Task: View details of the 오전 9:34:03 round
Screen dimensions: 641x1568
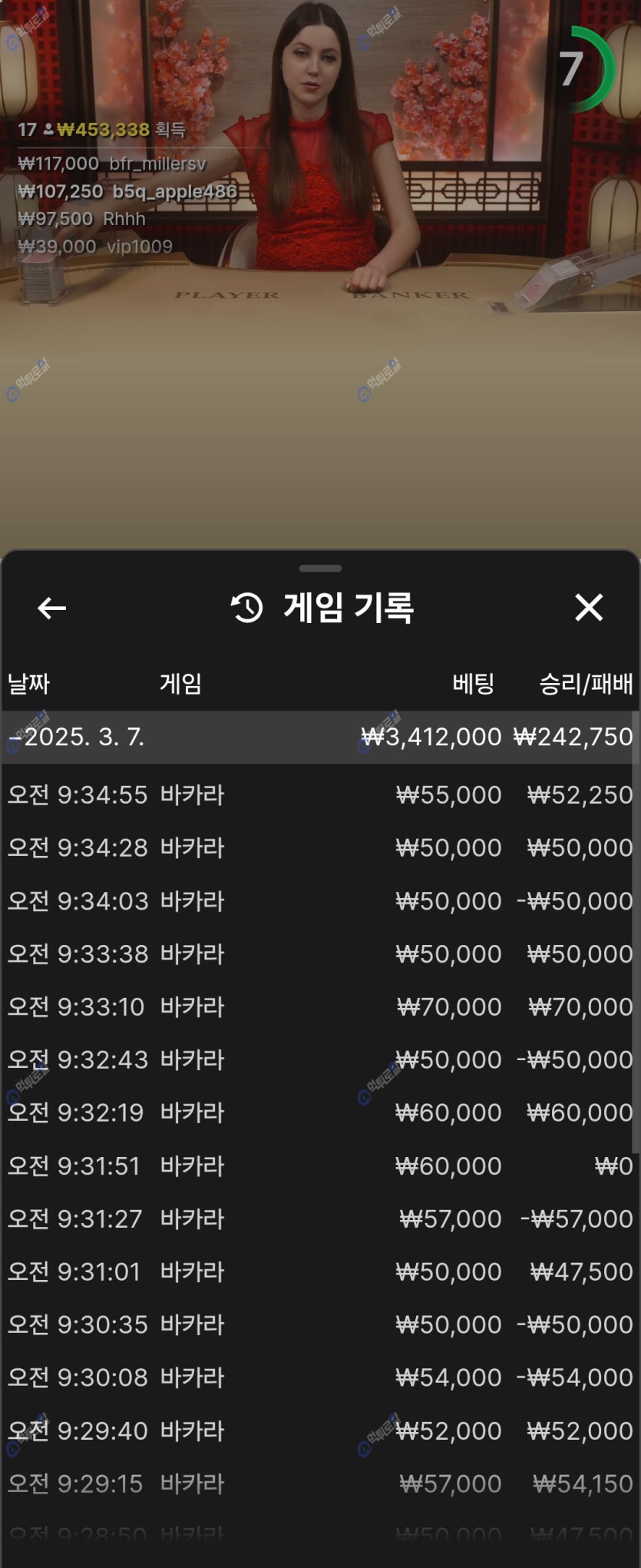Action: coord(320,900)
